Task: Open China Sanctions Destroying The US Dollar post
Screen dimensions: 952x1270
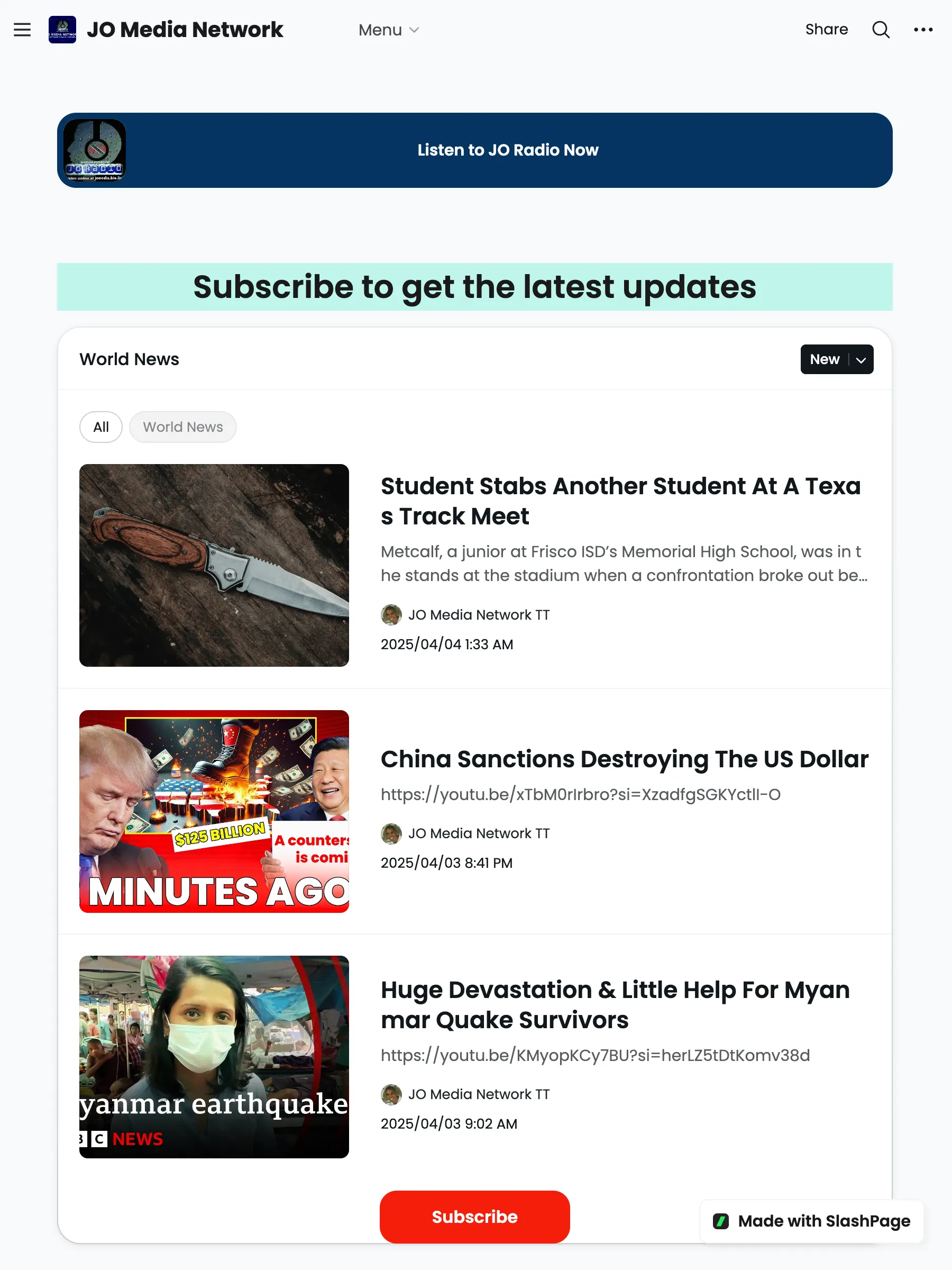Action: click(624, 759)
